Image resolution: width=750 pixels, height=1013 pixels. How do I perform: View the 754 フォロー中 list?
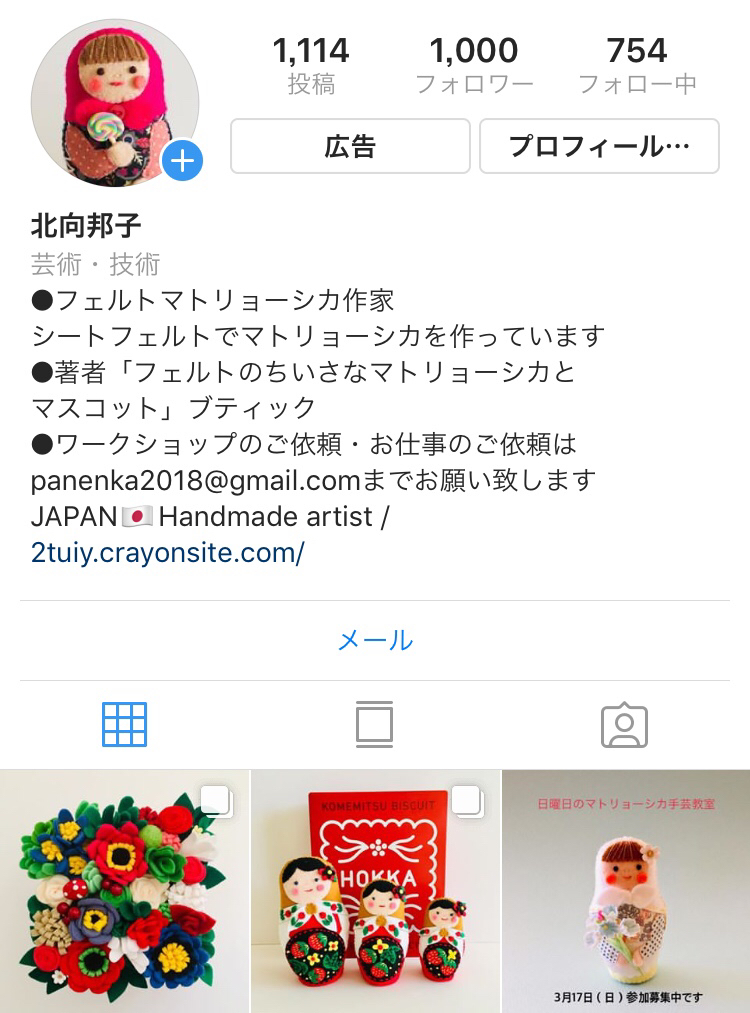pyautogui.click(x=636, y=65)
